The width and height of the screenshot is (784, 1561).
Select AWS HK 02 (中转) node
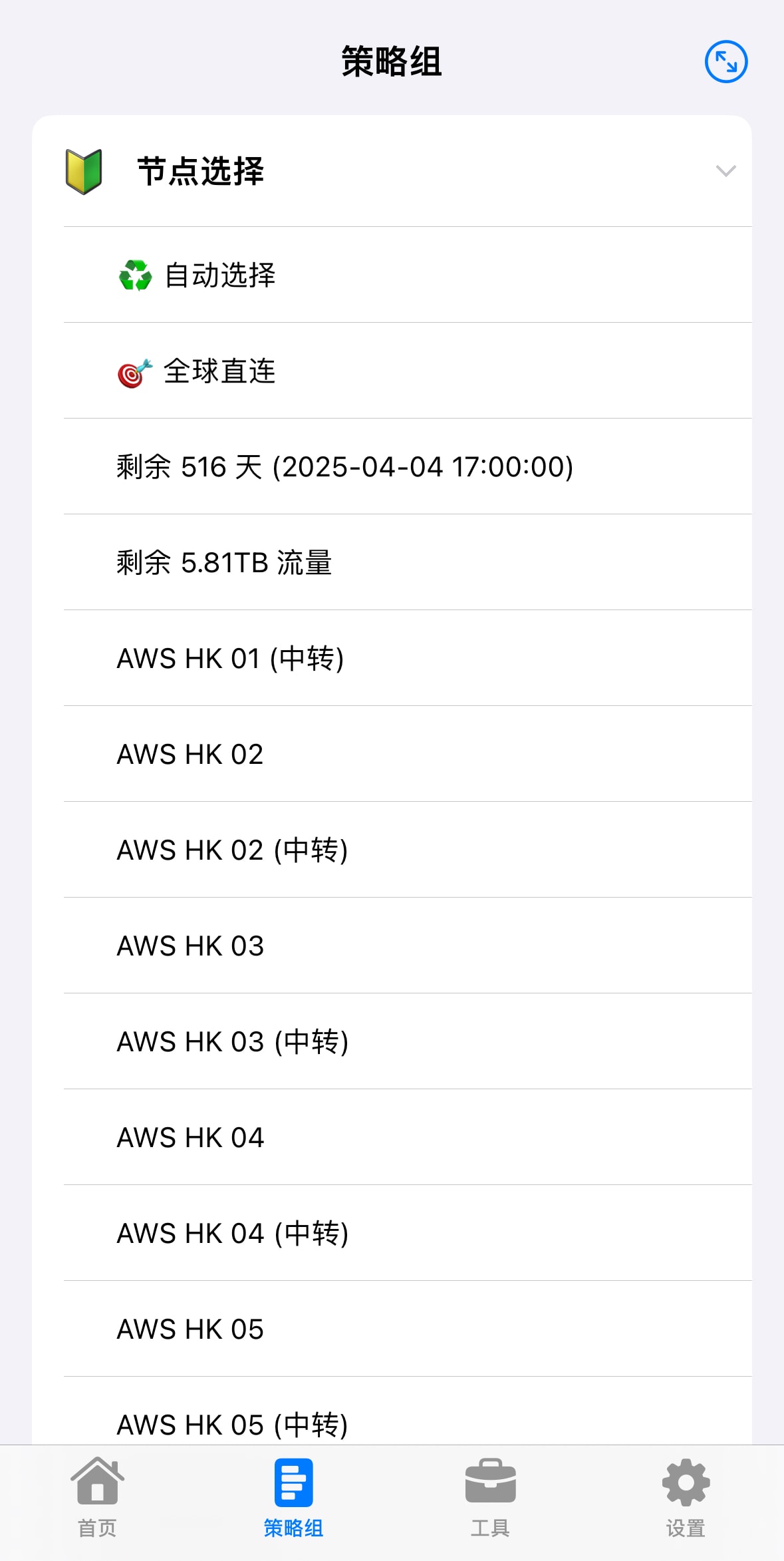click(x=408, y=850)
